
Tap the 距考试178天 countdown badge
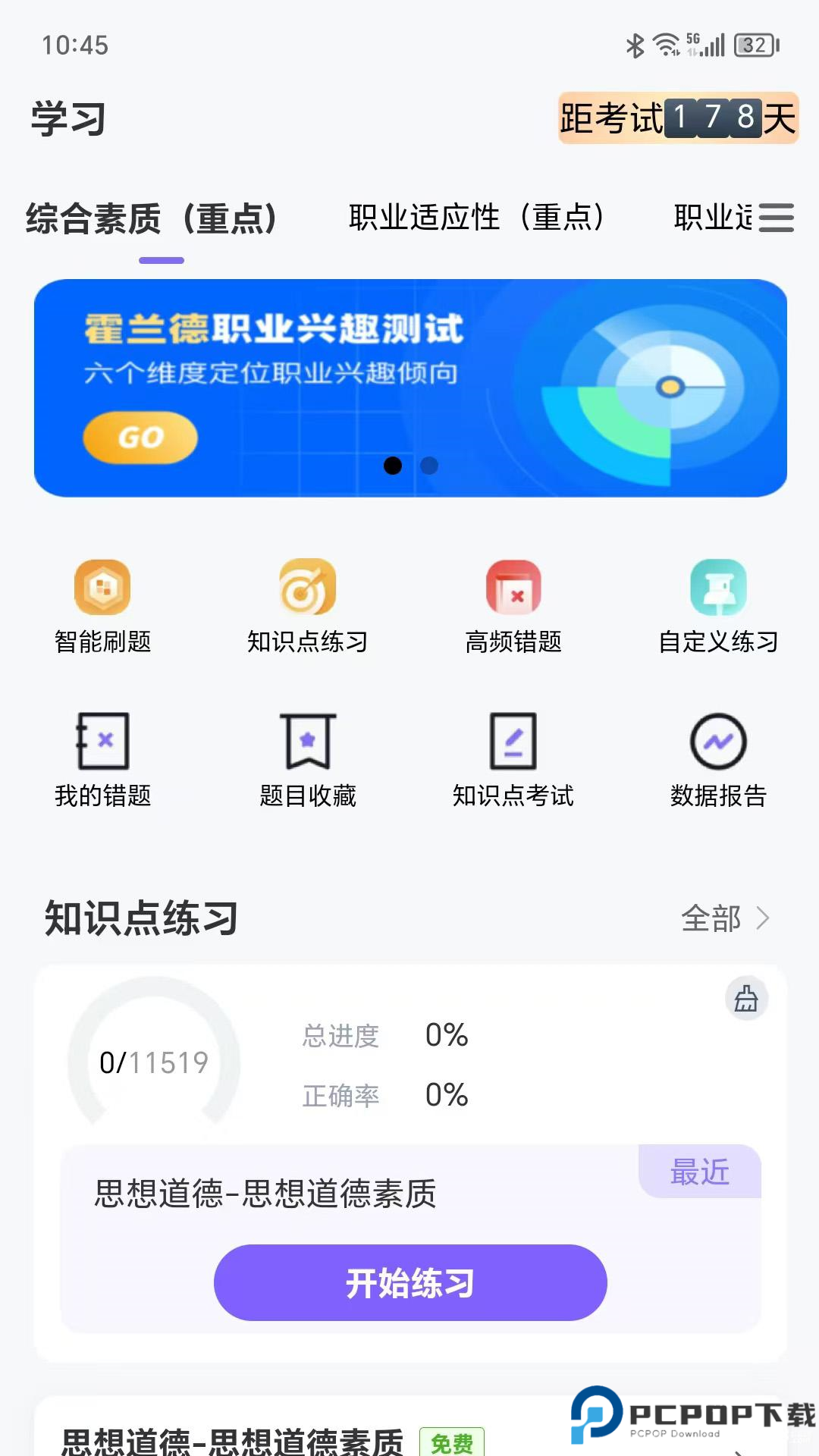(677, 118)
